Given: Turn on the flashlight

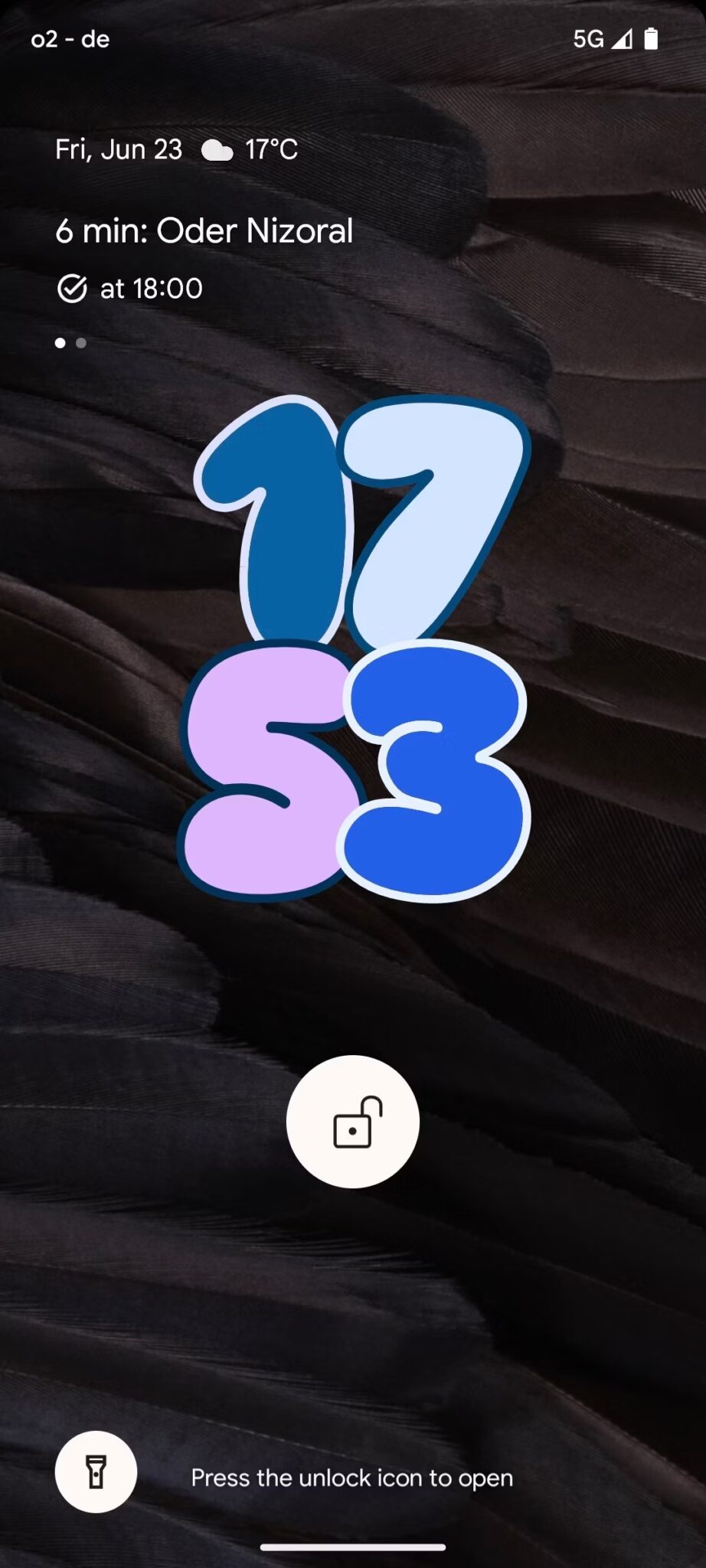Looking at the screenshot, I should click(96, 1472).
